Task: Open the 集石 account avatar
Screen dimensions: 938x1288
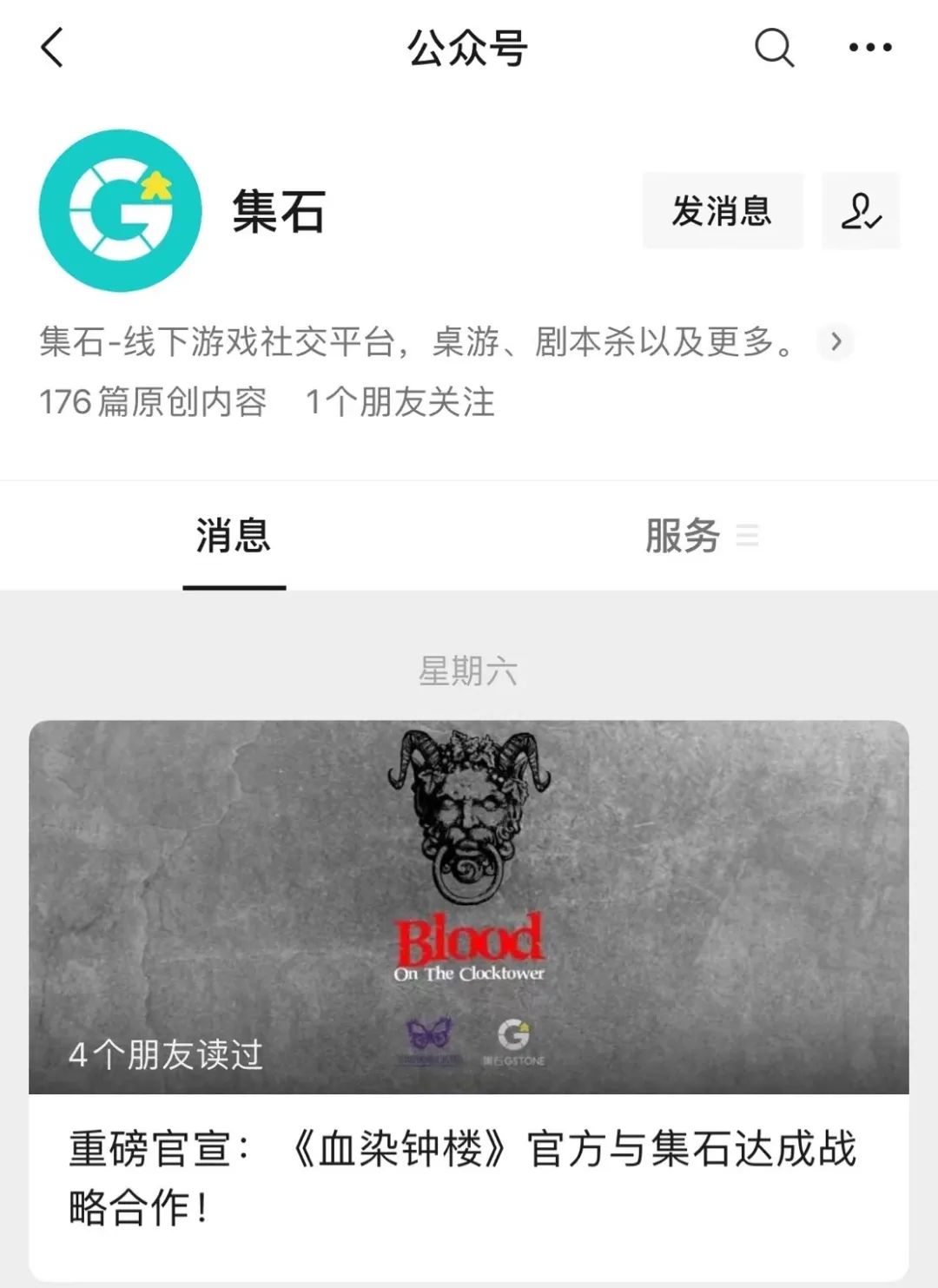Action: (x=121, y=211)
